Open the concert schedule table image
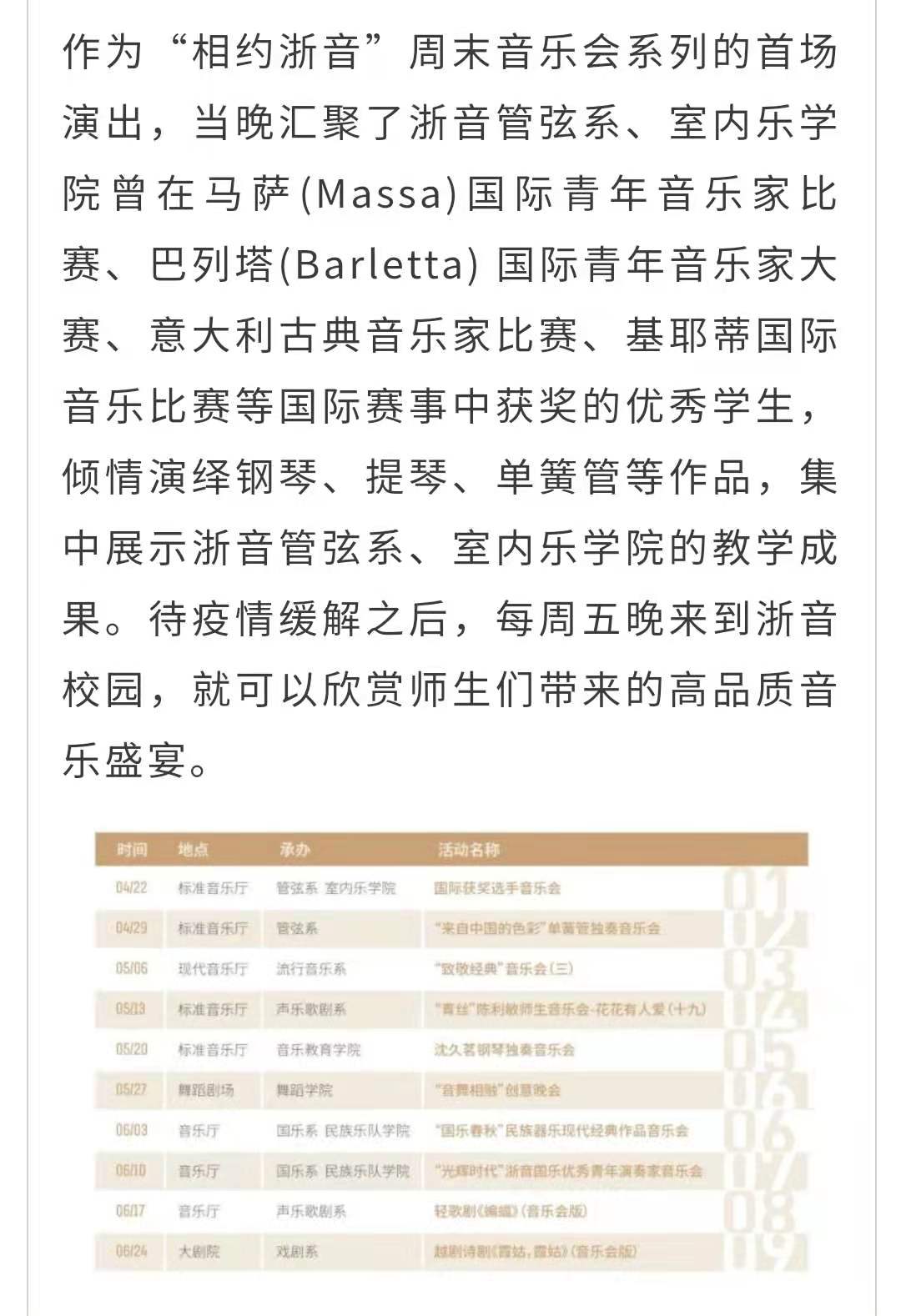Screen dimensions: 901x1316 click(x=451, y=1051)
